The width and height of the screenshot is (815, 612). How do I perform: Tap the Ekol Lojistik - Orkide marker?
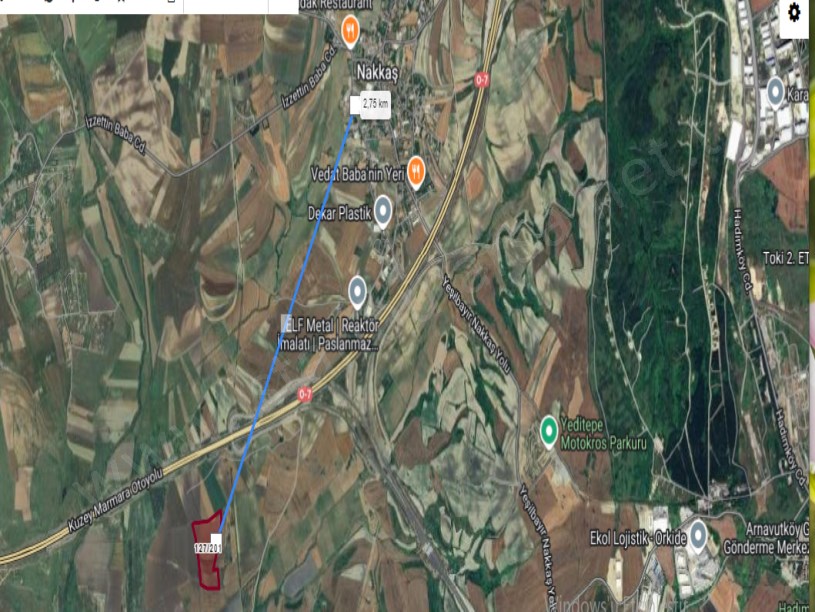[698, 536]
